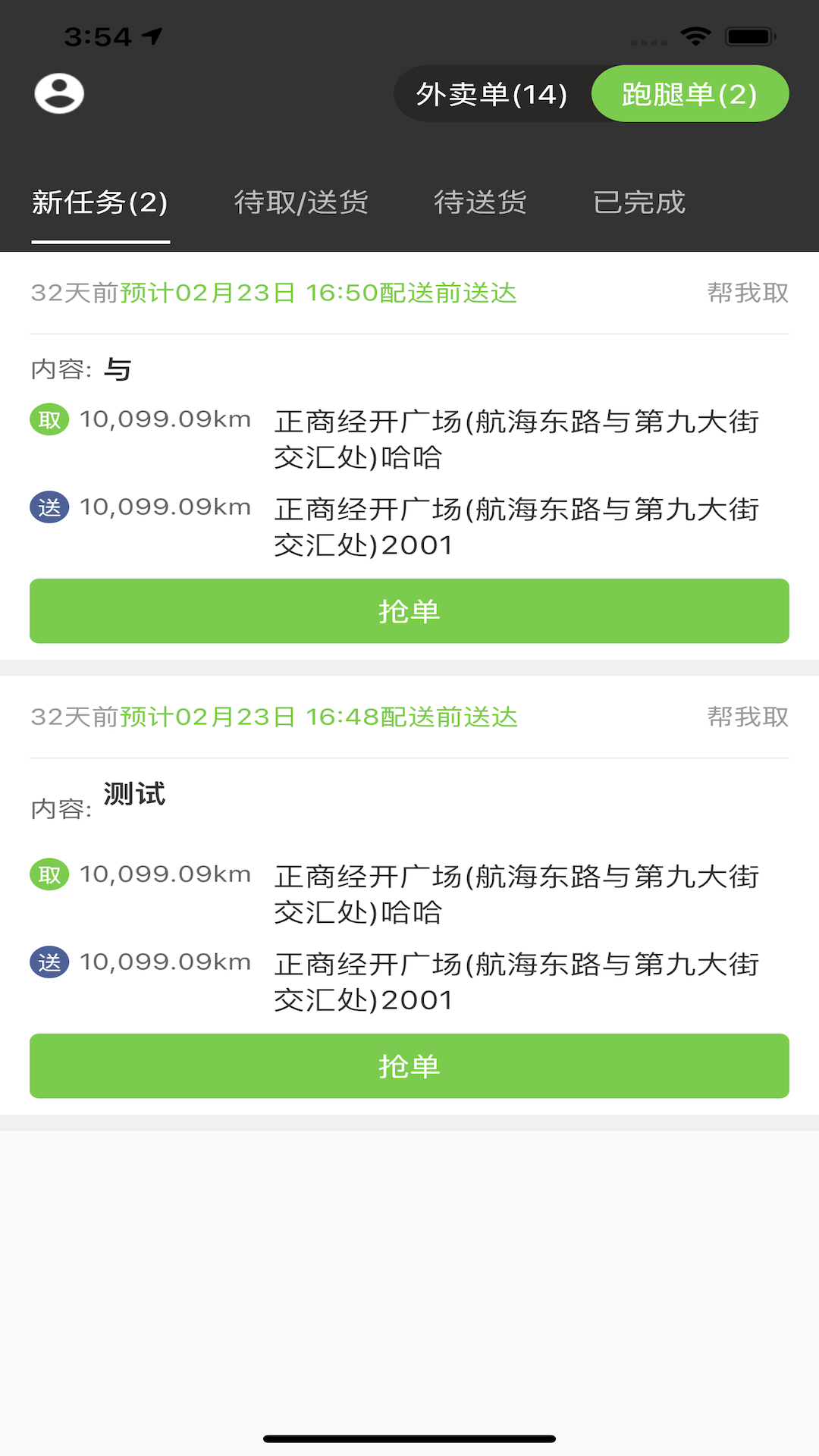Tap the green 取 pickup badge on first order
This screenshot has width=819, height=1456.
49,418
